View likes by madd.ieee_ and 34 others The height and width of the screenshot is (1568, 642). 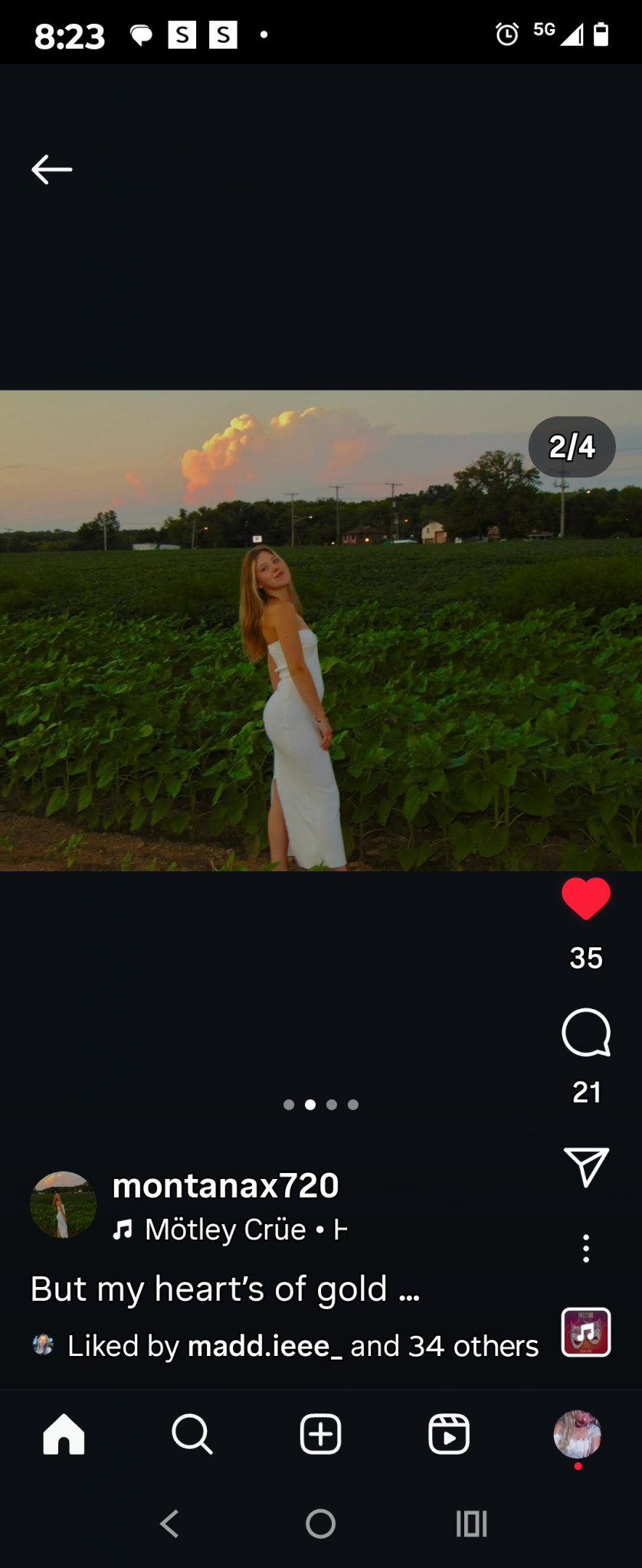tap(303, 1346)
